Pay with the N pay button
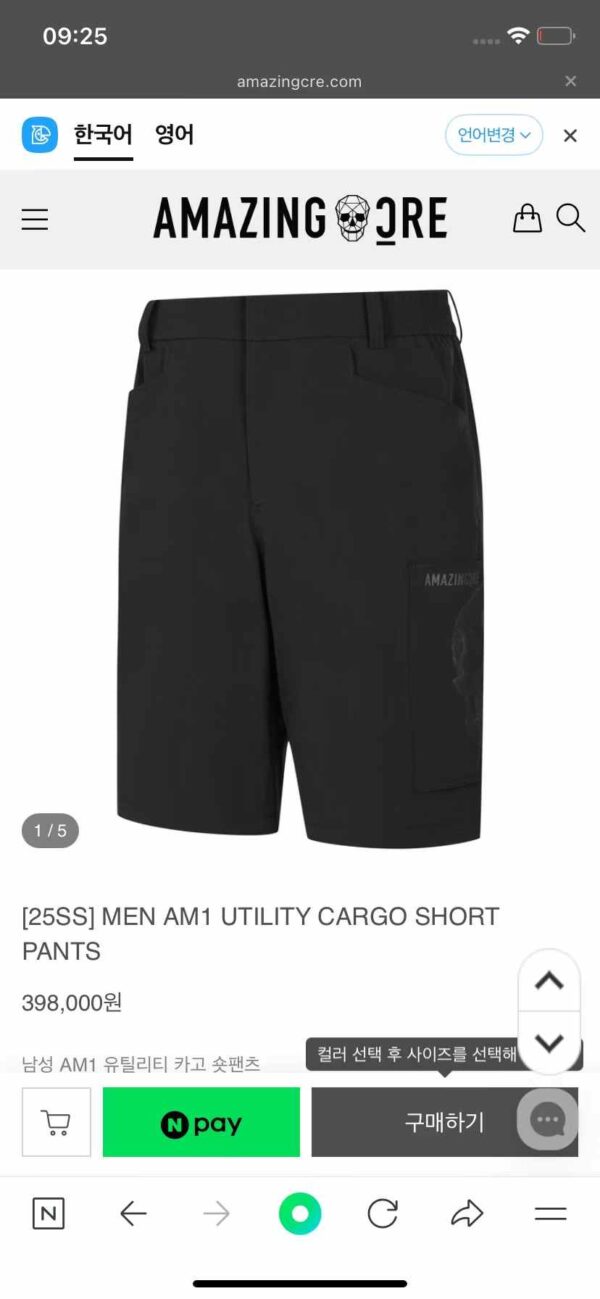 [x=201, y=1122]
